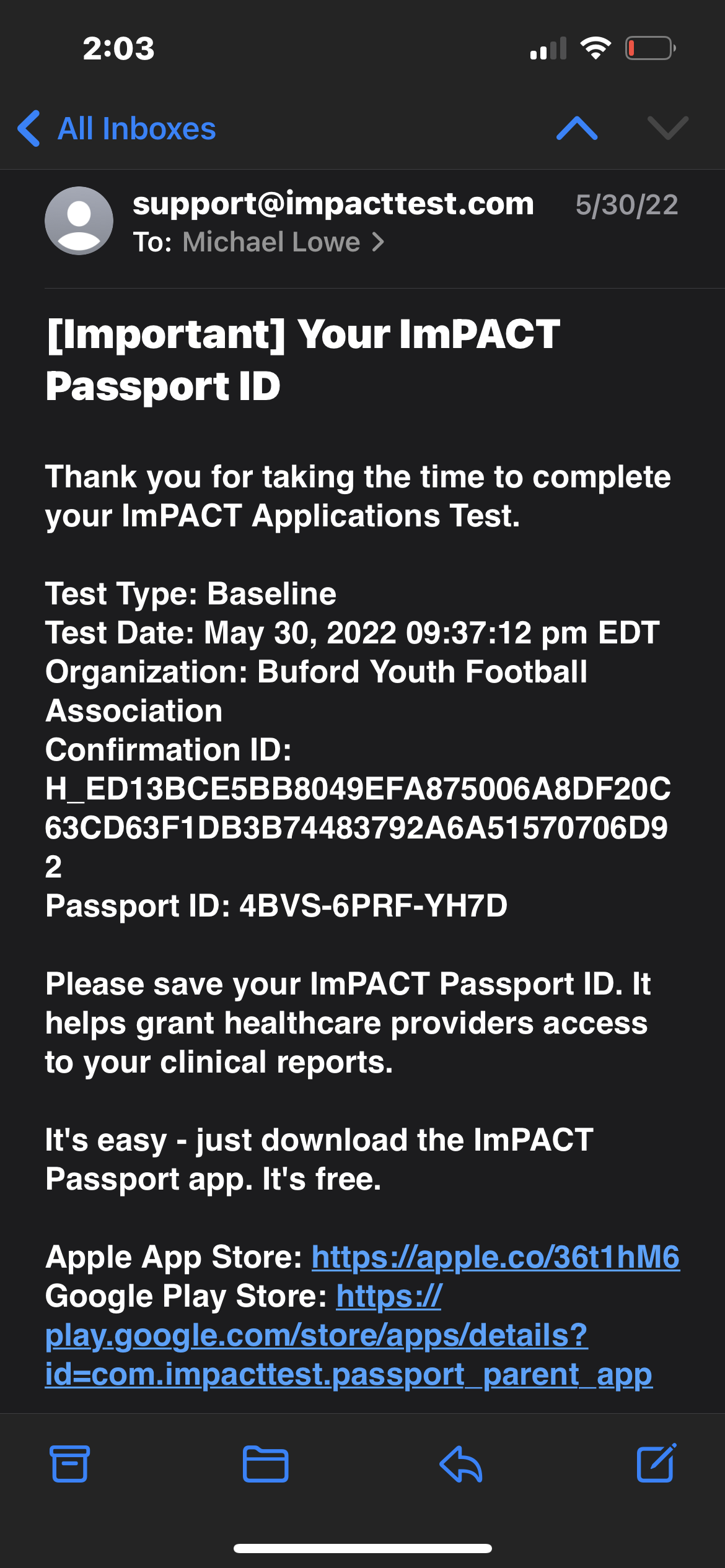
Task: Go to previous message with up arrow
Action: coord(577,128)
